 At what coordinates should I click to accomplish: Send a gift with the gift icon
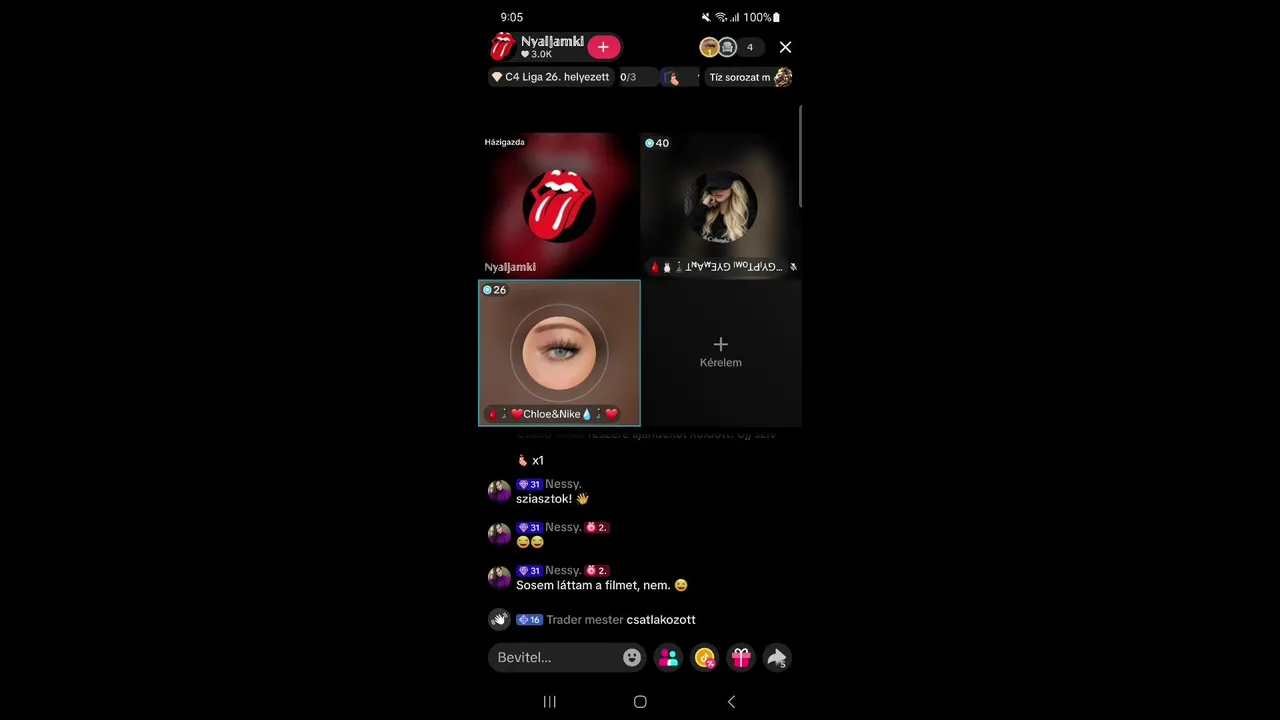(741, 657)
